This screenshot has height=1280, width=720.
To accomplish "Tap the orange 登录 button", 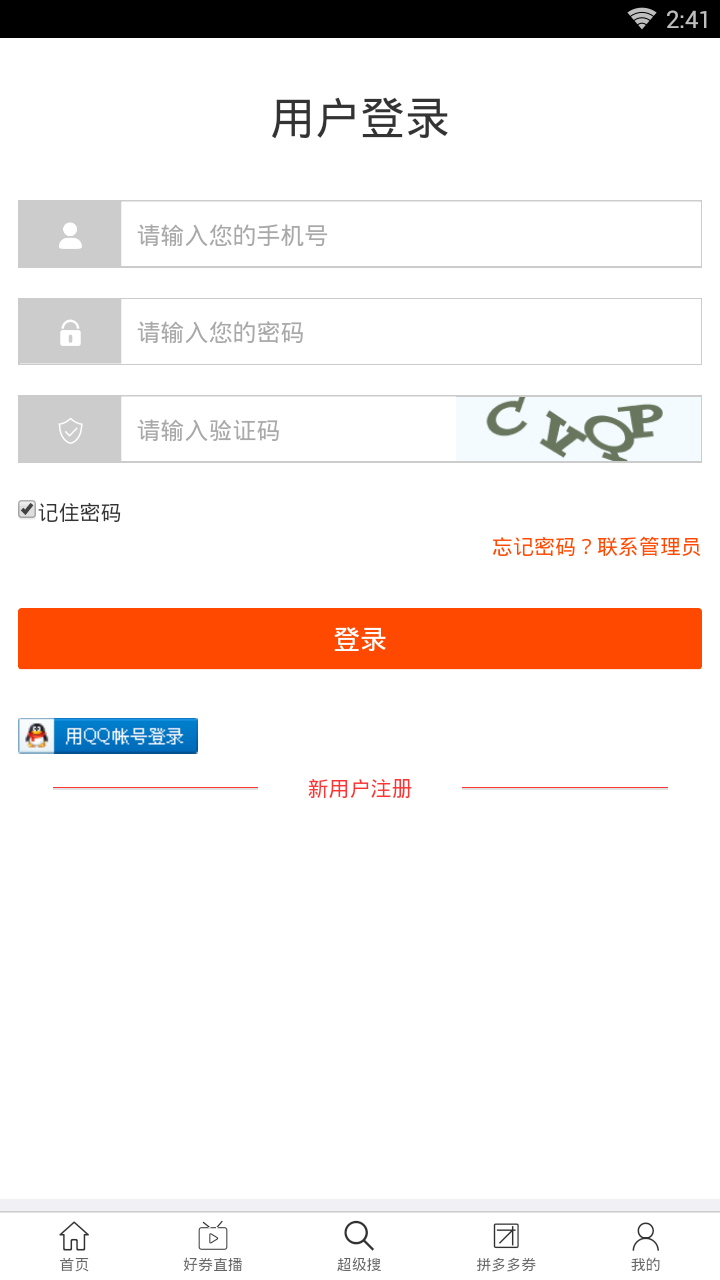I will point(360,639).
